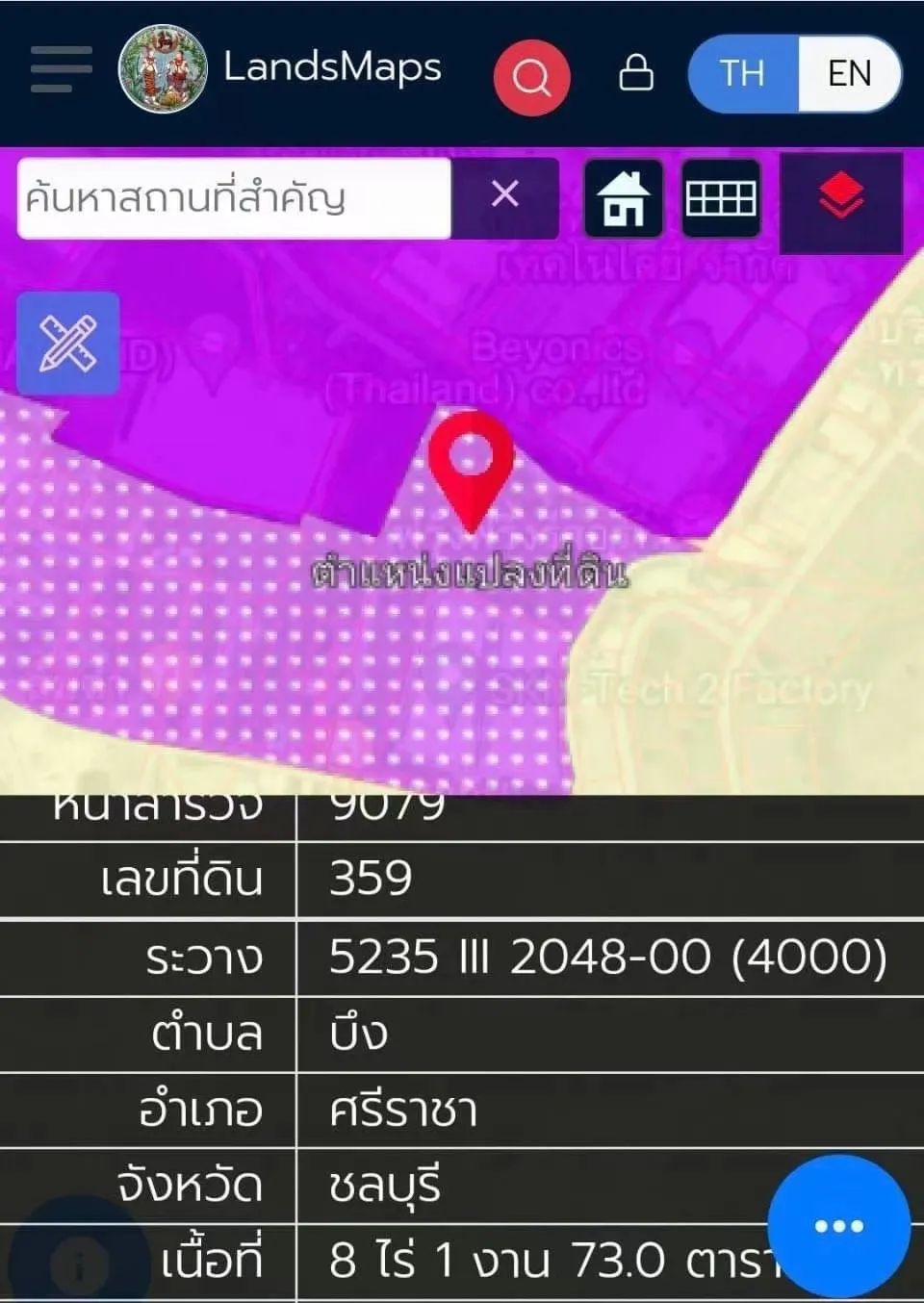Tap the home icon button
Screen dimensions: 924x1303
coord(624,199)
